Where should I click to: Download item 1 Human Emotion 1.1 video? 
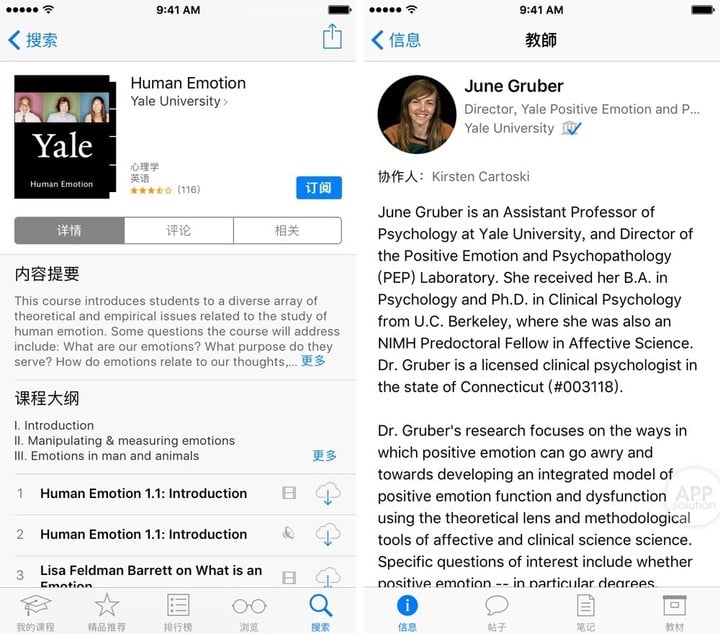[328, 493]
